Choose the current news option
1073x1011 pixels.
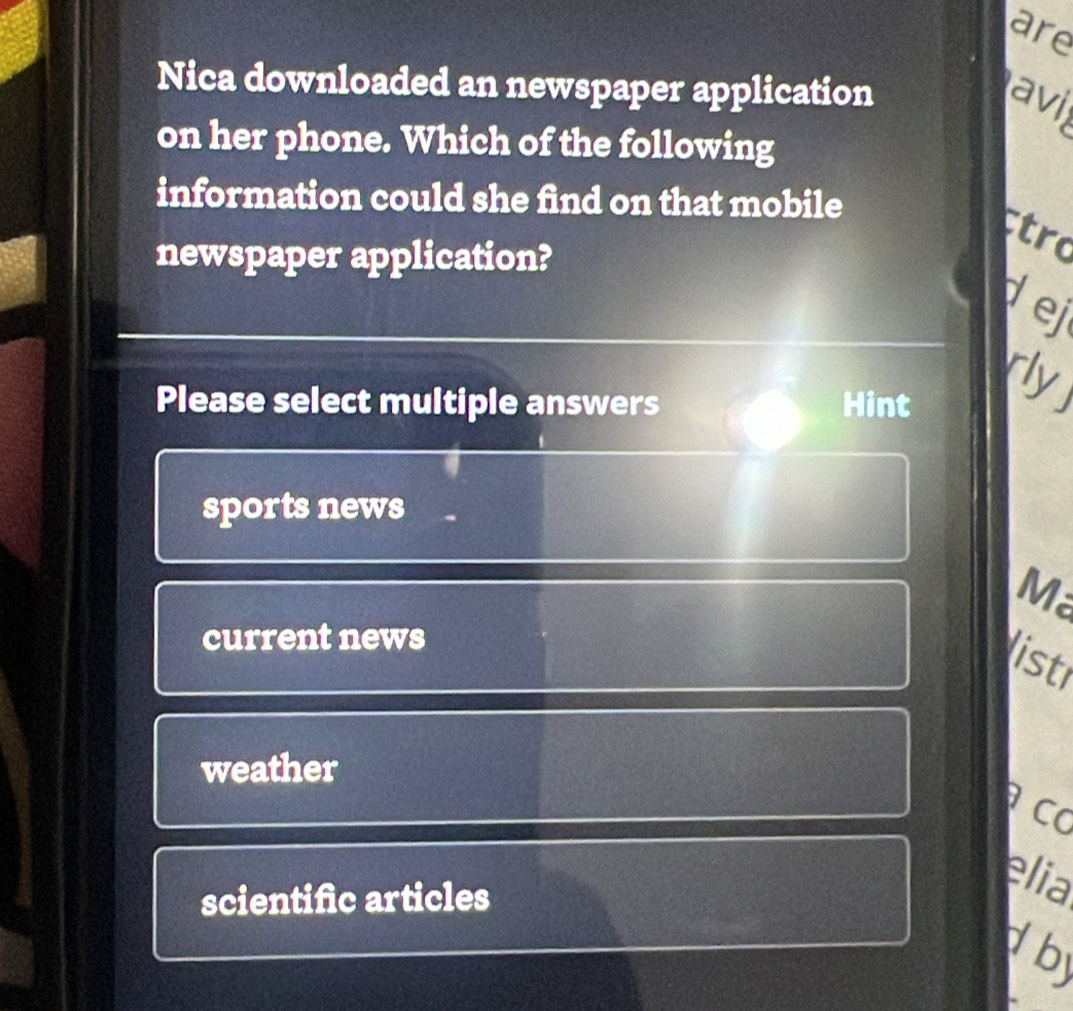(x=531, y=636)
